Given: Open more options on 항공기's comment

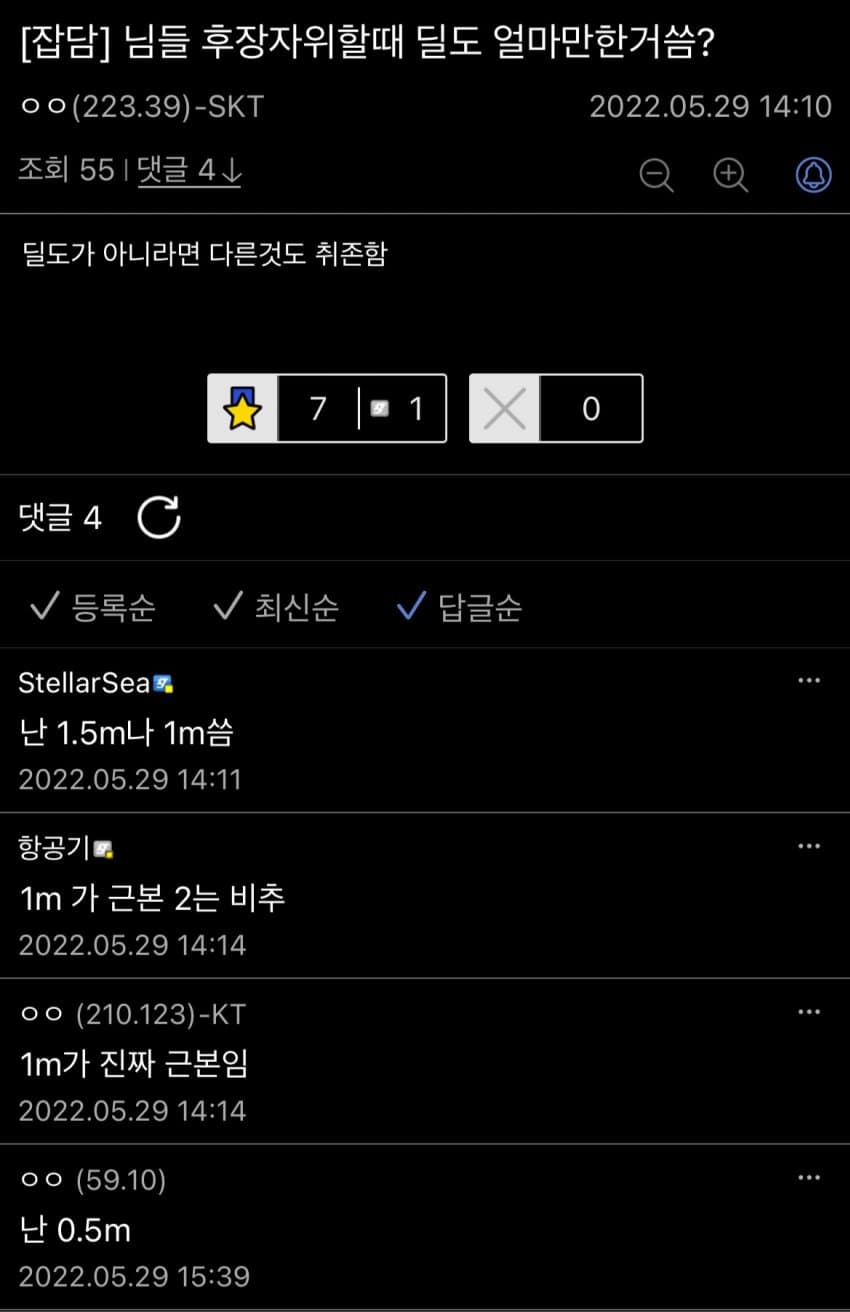Looking at the screenshot, I should pyautogui.click(x=809, y=847).
